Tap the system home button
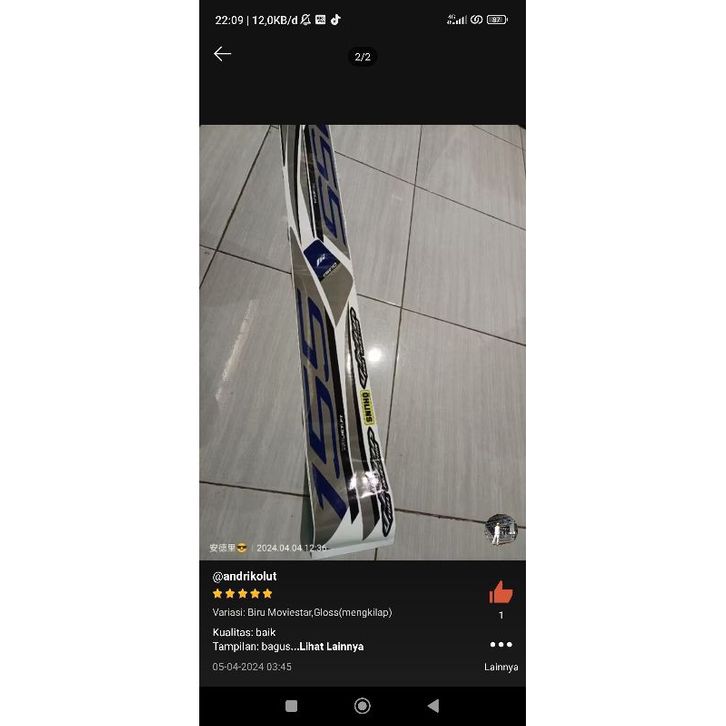Screen dimensions: 726x726 363,705
